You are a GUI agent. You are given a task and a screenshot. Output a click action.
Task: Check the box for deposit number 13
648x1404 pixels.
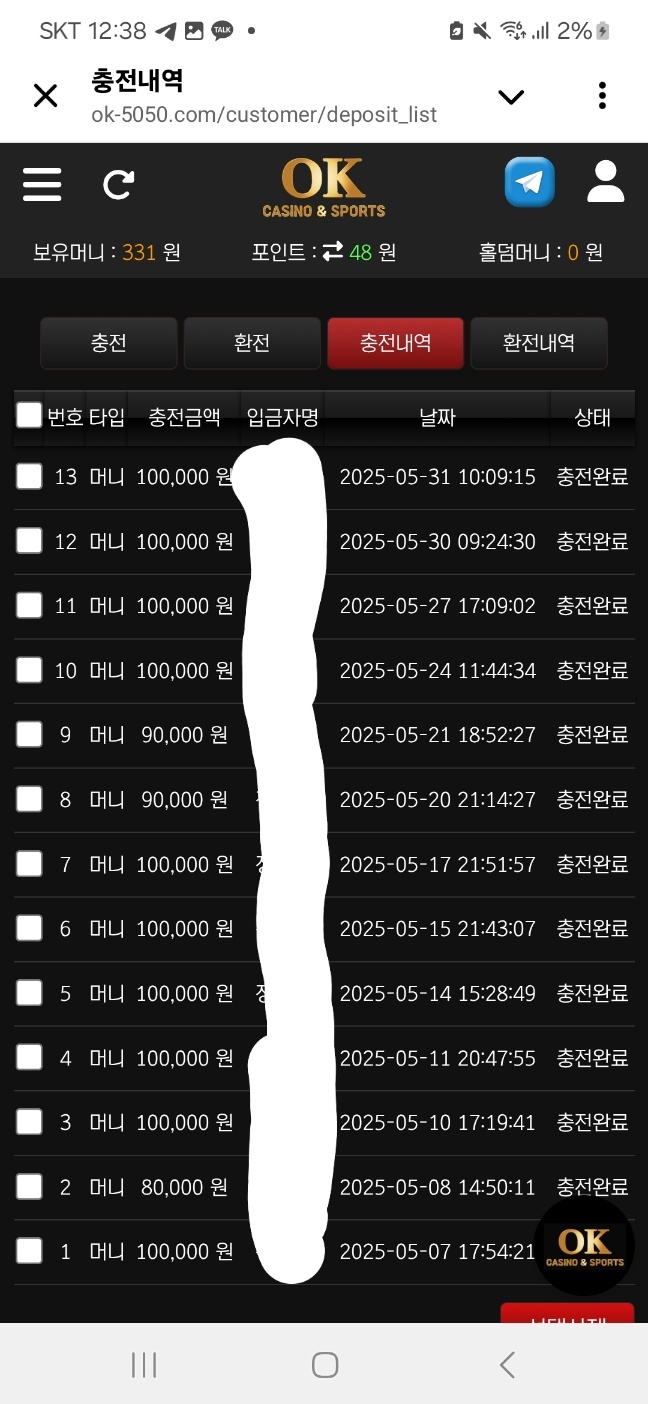29,476
